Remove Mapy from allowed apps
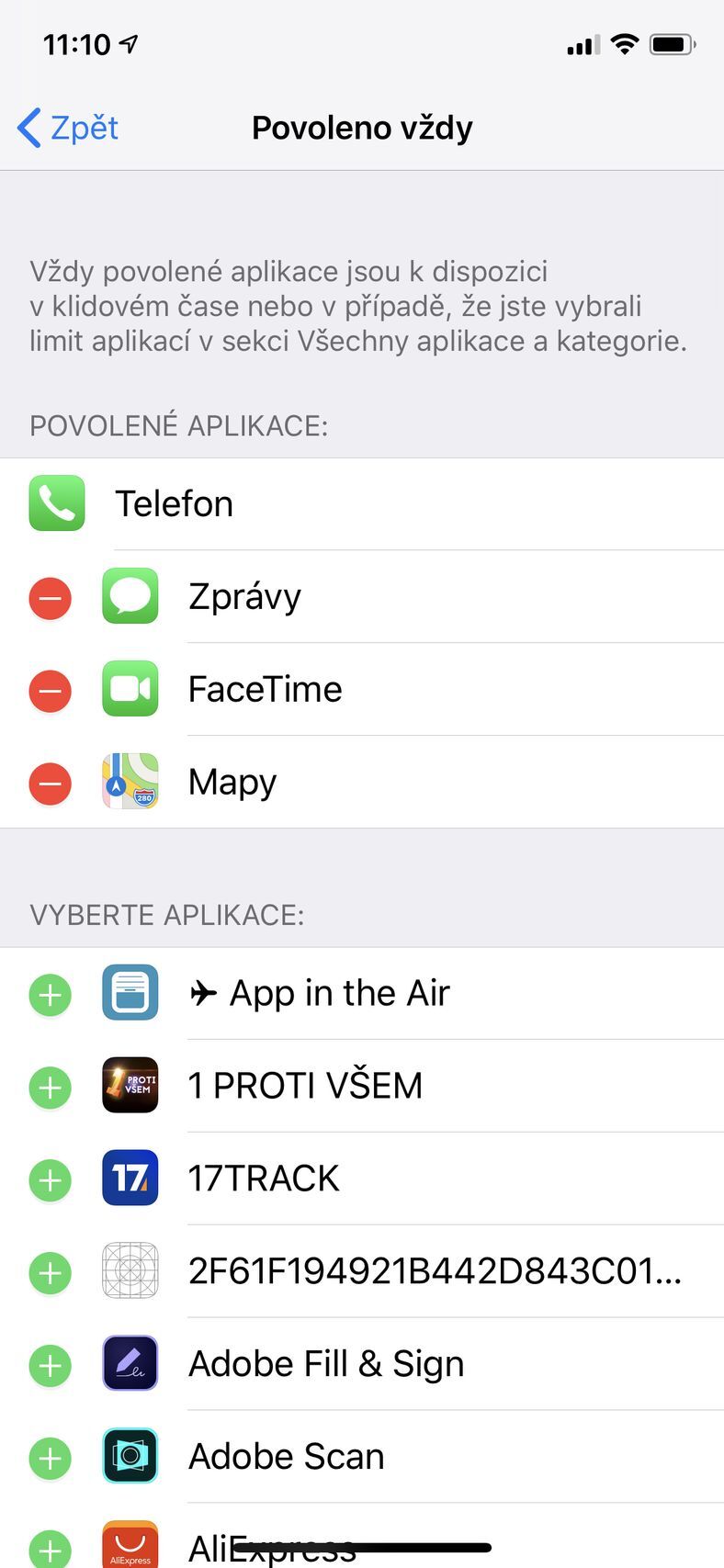The image size is (724, 1568). click(50, 783)
